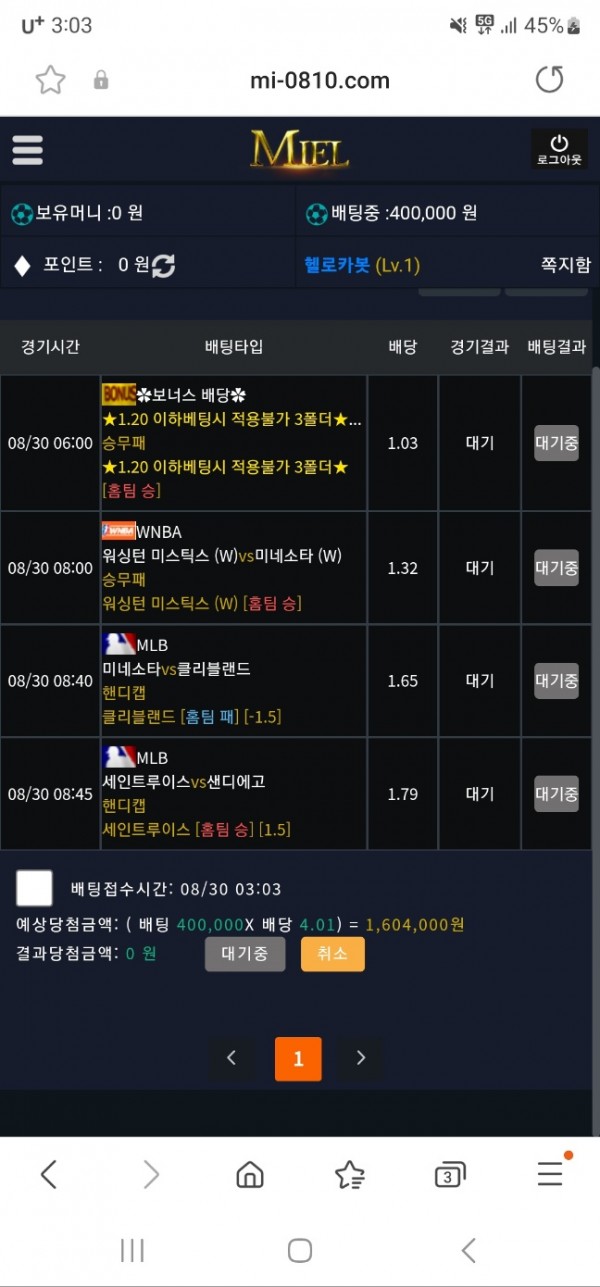Refresh the 포인트 points balance

(164, 265)
